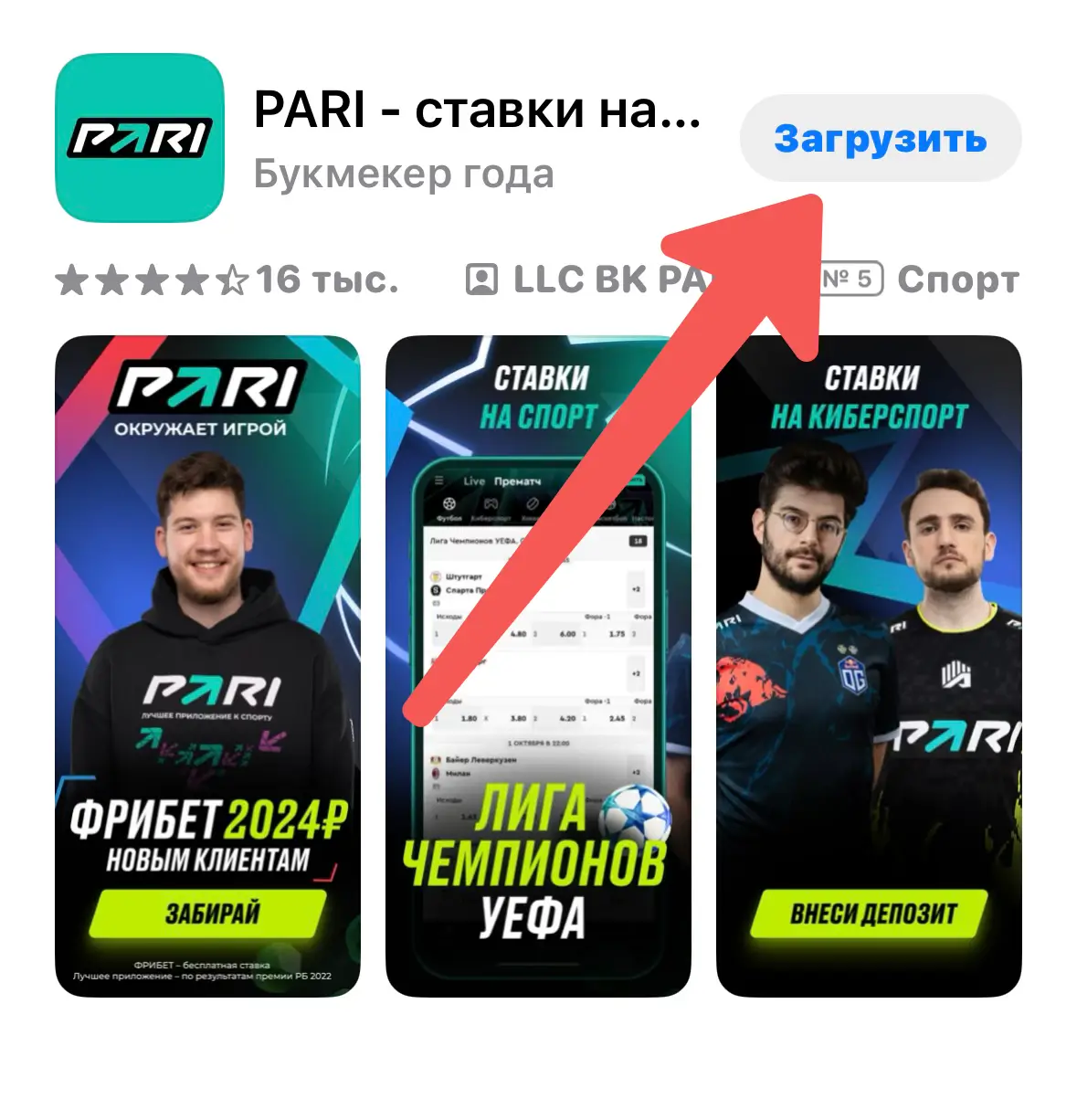Click the Хоккей sport category icon
The image size is (1077, 1120).
pos(533,503)
